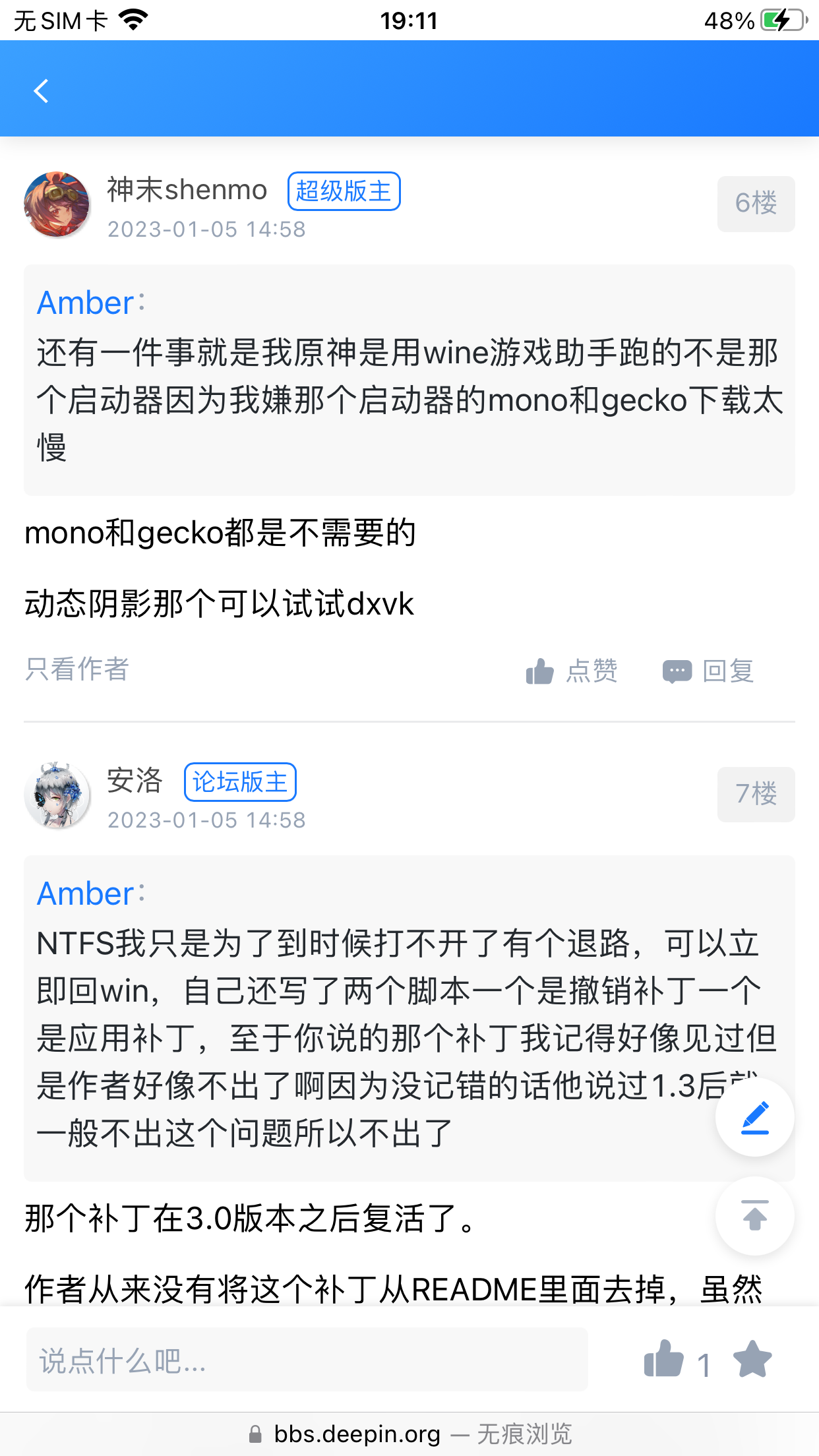This screenshot has height=1456, width=819.
Task: Open a reply via the 回复 comment bubble icon
Action: pos(676,671)
